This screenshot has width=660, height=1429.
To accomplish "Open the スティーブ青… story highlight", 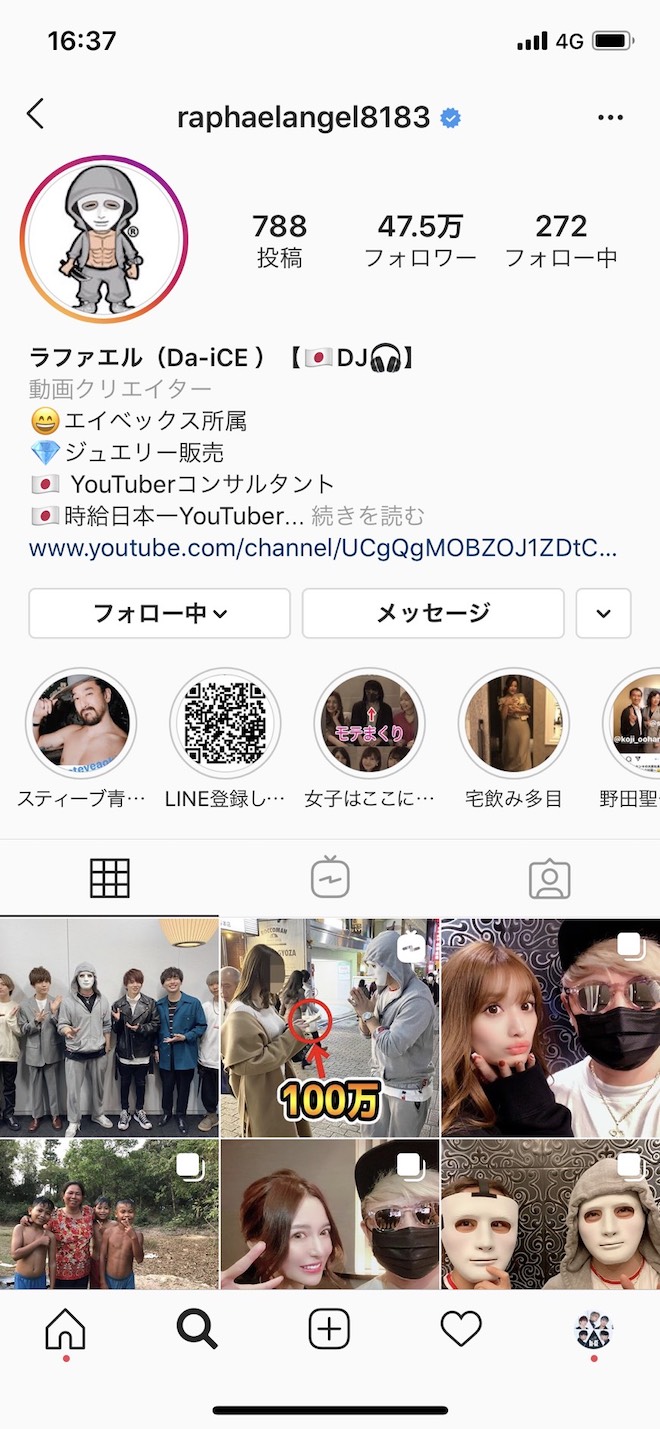I will tap(81, 724).
